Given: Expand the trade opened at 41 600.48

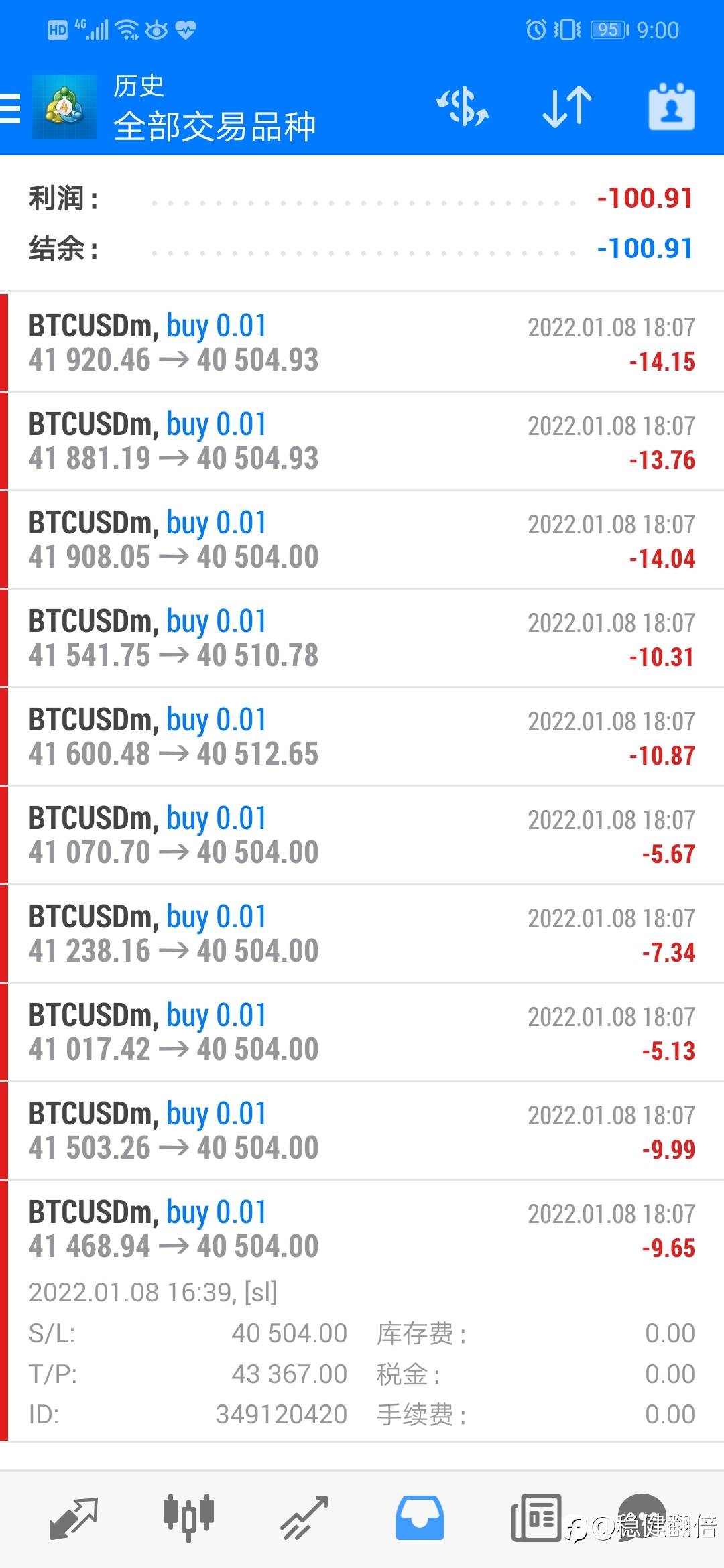Looking at the screenshot, I should pyautogui.click(x=362, y=737).
